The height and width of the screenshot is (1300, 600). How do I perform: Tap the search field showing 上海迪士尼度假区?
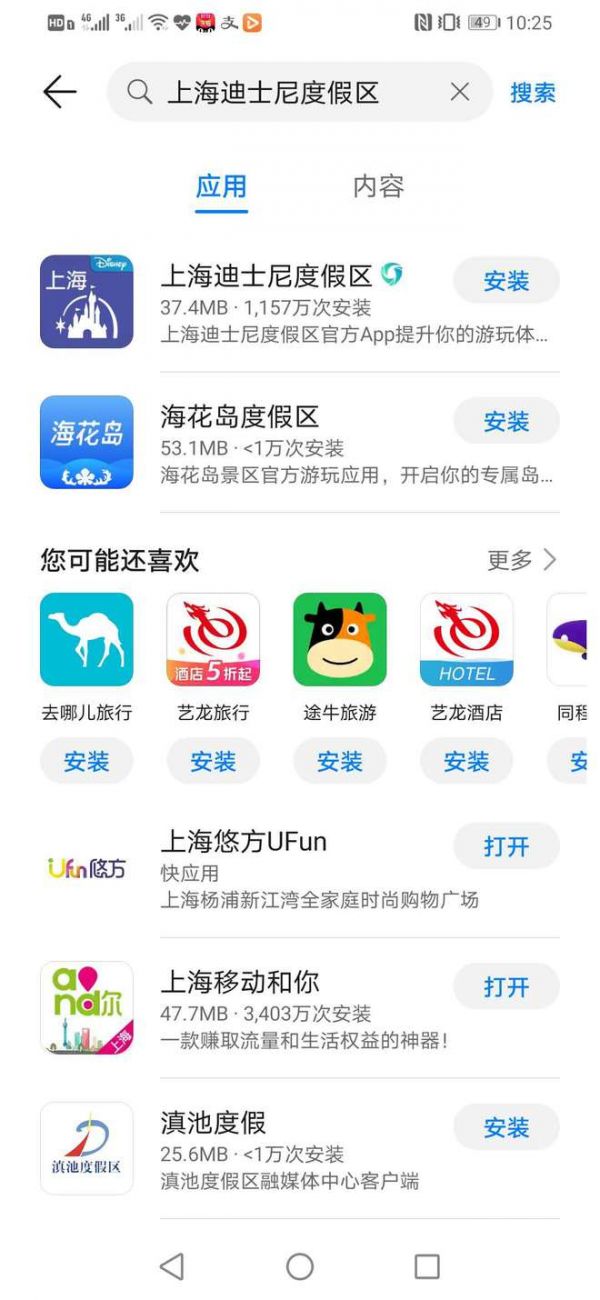290,93
